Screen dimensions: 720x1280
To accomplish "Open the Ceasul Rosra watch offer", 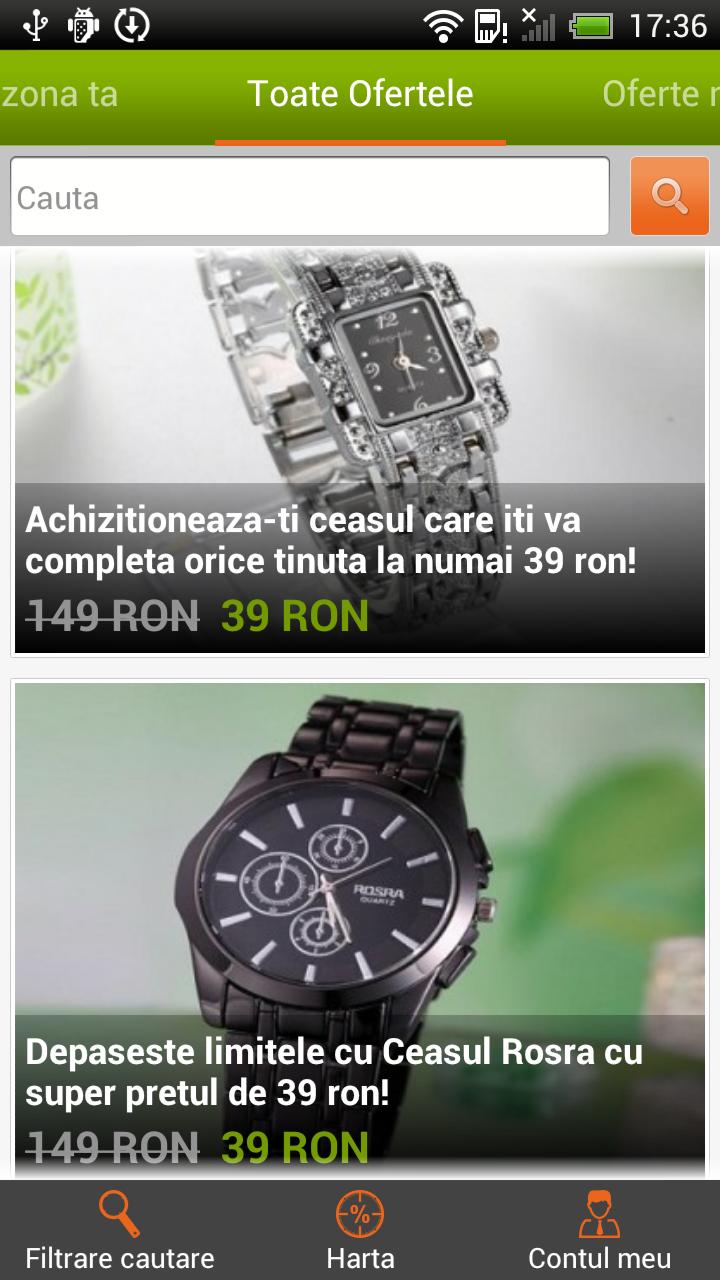I will tap(360, 930).
